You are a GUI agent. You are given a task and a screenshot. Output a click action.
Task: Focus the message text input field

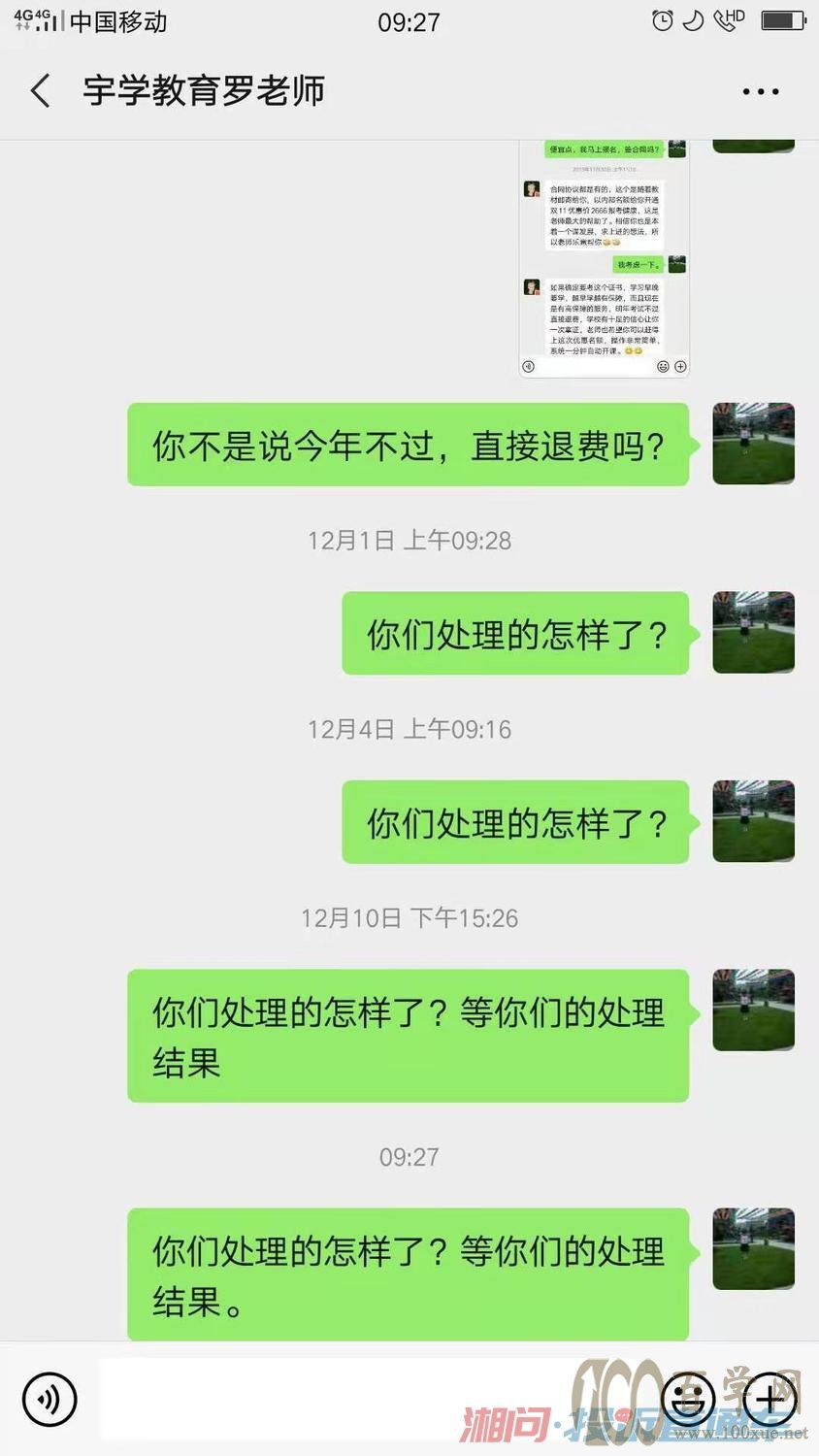tap(369, 1399)
